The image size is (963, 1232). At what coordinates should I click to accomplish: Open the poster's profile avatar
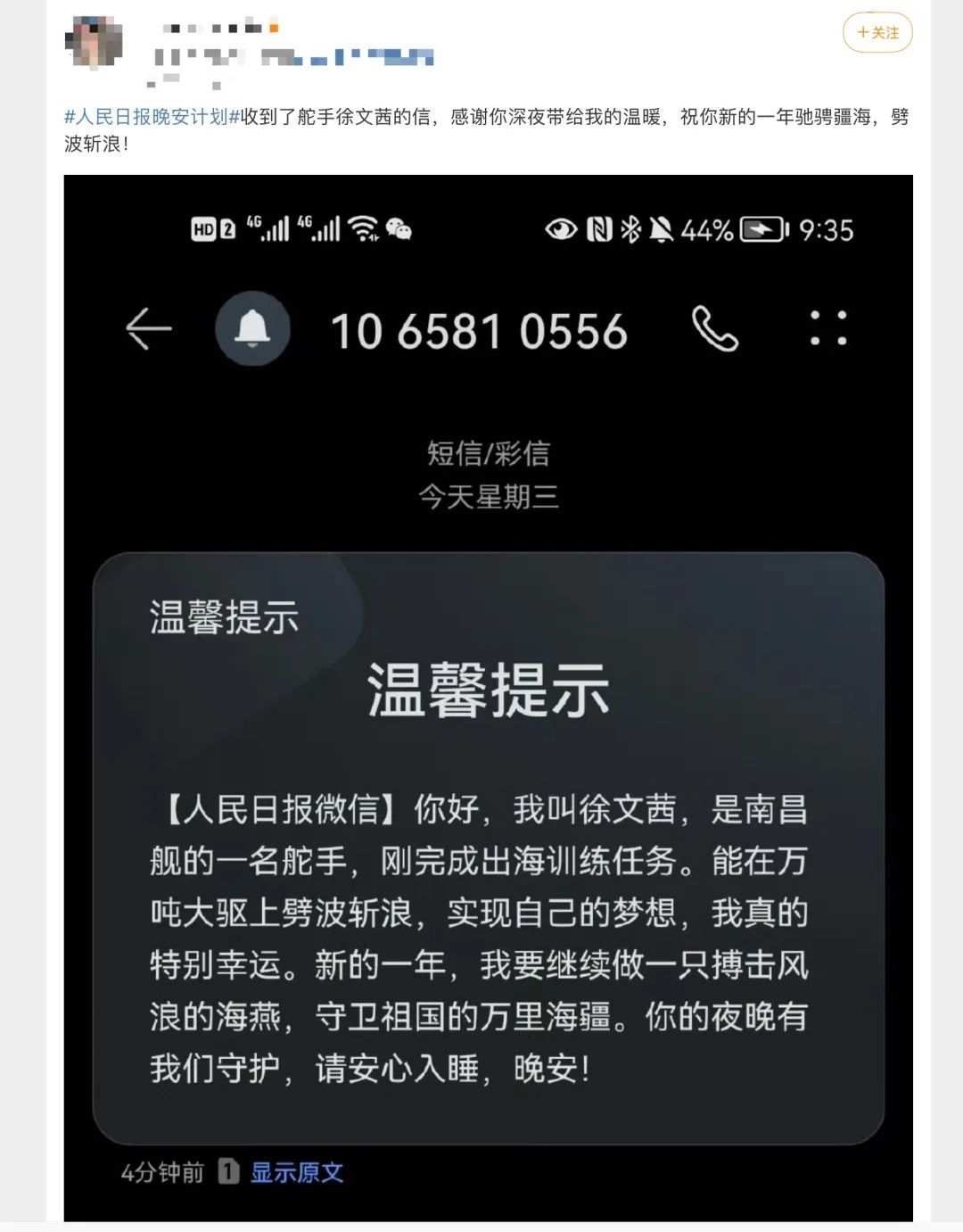click(x=94, y=41)
